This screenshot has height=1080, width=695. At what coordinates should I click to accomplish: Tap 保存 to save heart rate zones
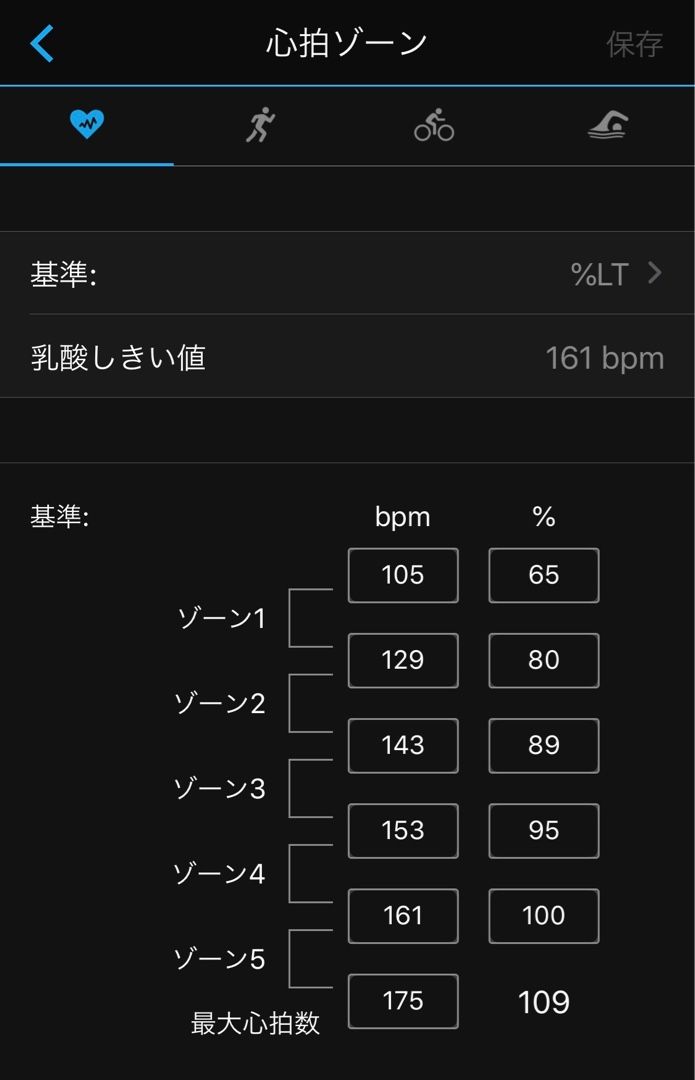coord(634,44)
